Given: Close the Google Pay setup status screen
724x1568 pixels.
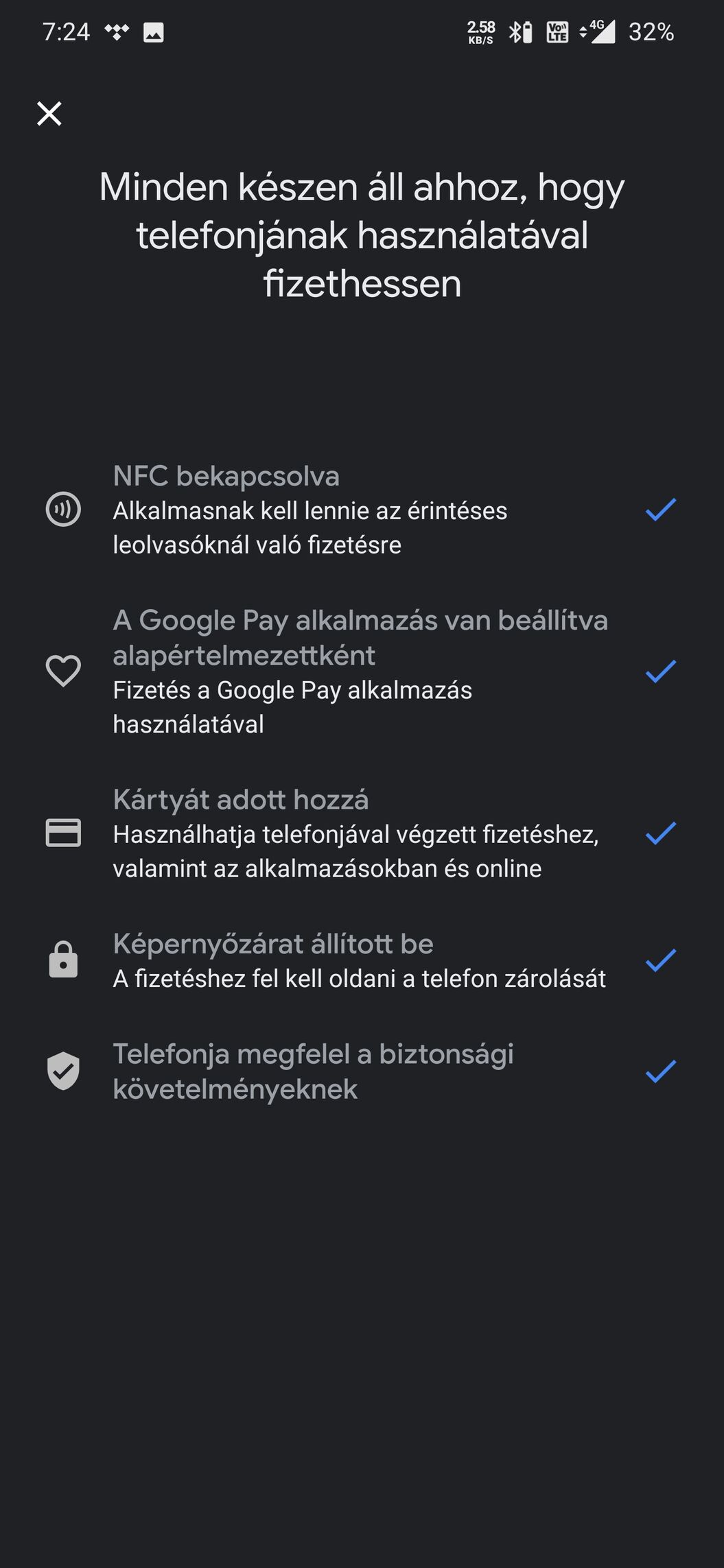Looking at the screenshot, I should [x=49, y=114].
